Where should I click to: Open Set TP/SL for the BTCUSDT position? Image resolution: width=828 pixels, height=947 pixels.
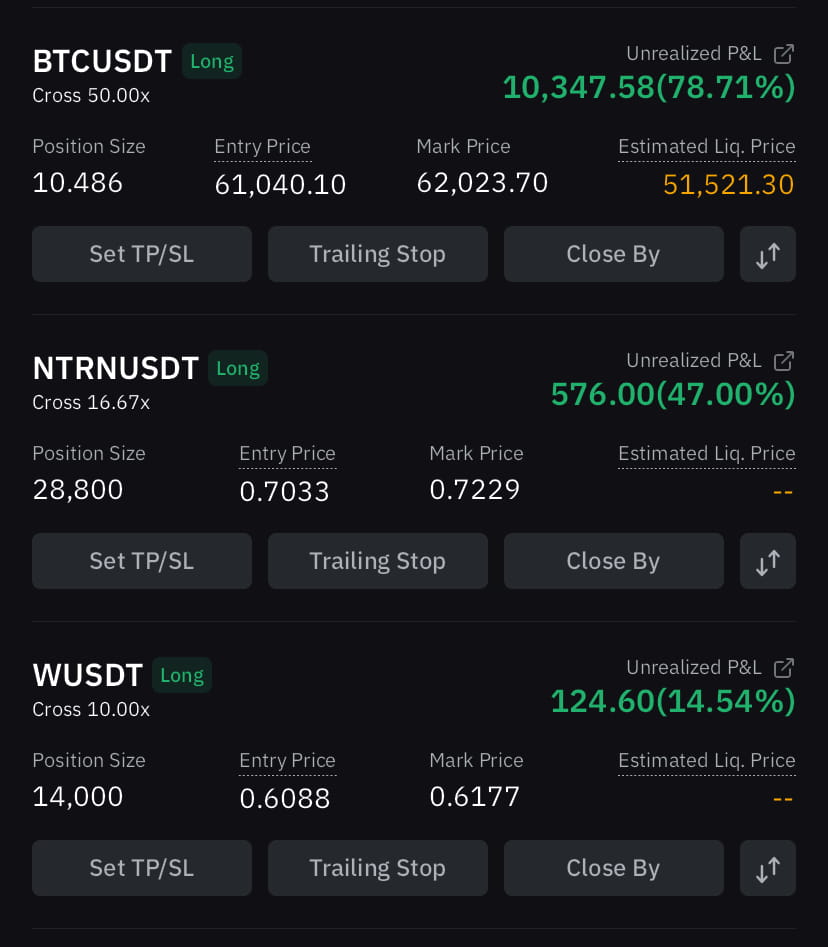[x=142, y=254]
